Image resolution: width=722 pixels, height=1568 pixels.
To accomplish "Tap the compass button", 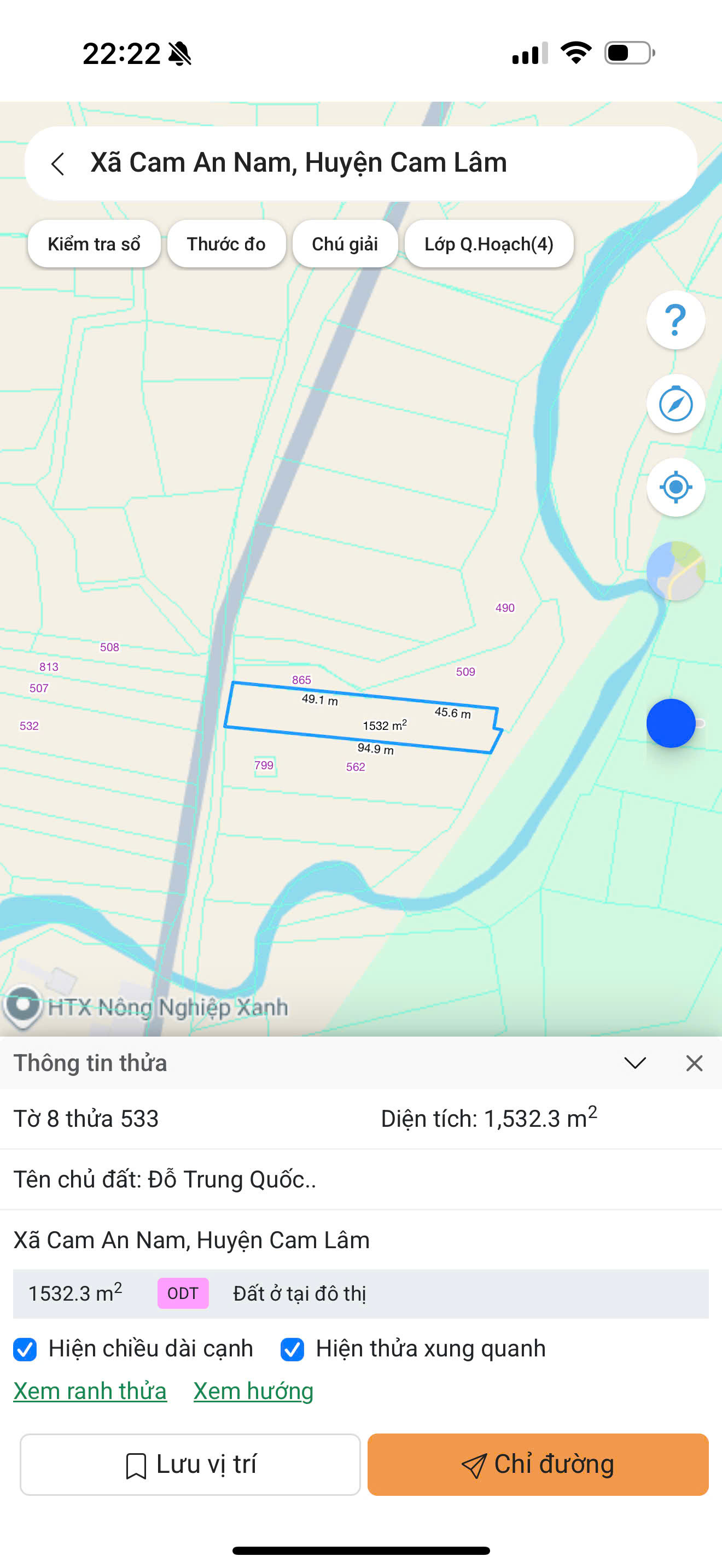I will 675,403.
